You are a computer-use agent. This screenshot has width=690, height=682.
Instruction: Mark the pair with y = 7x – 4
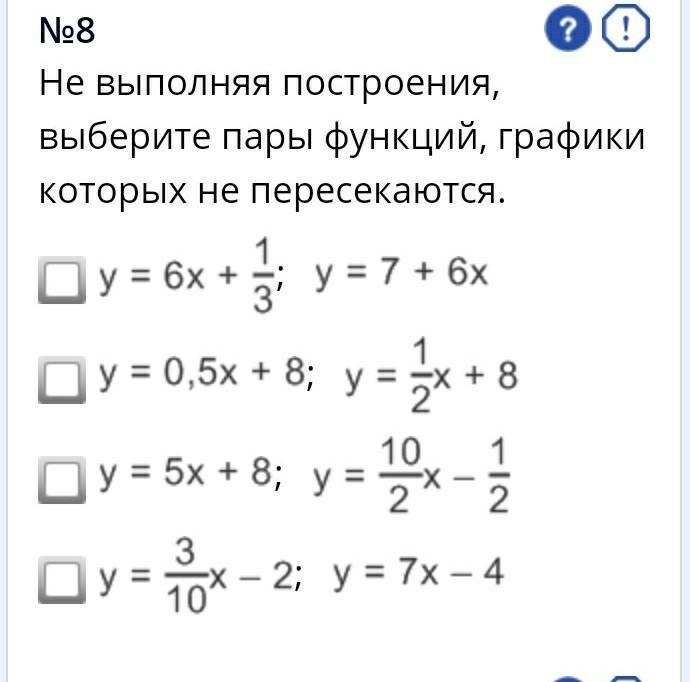click(62, 580)
